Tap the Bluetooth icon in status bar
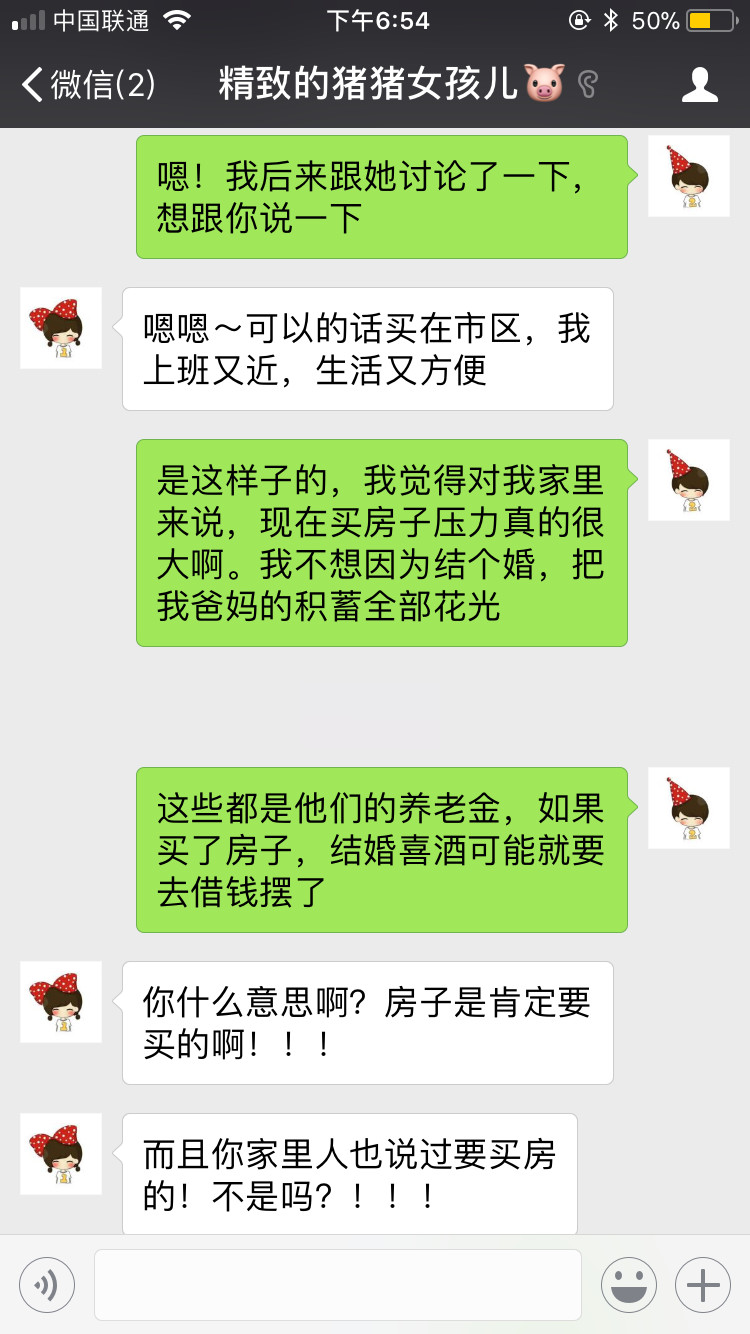750x1334 pixels. (x=610, y=19)
